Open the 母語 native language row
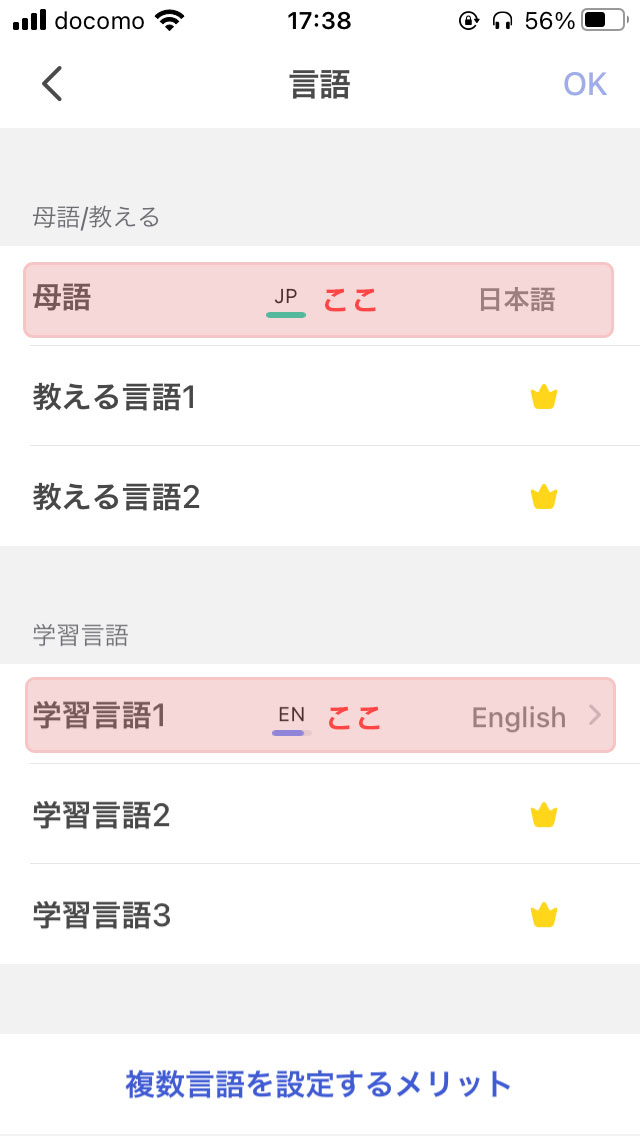640x1136 pixels. 320,299
